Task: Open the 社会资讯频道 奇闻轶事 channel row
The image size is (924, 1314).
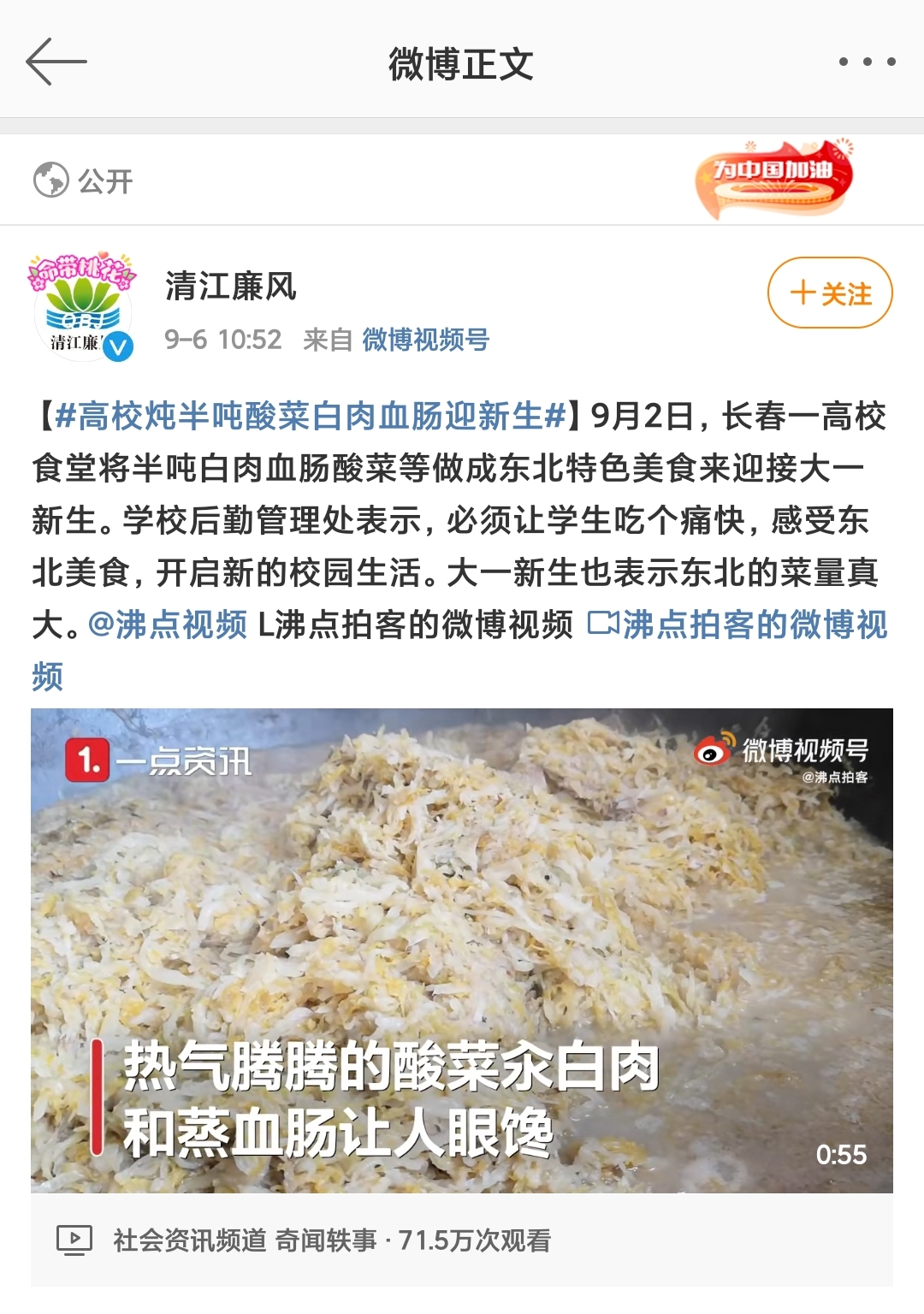Action: (331, 1240)
